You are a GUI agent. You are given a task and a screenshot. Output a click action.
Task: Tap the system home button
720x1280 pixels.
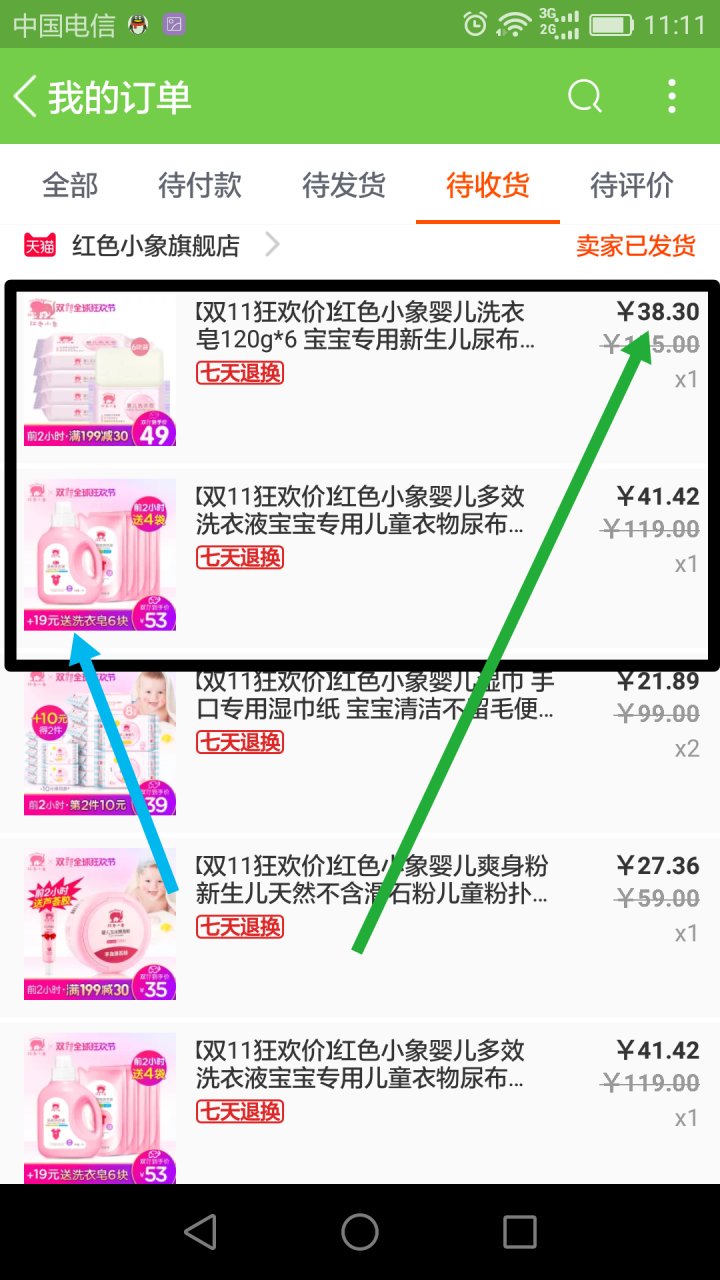[360, 1232]
